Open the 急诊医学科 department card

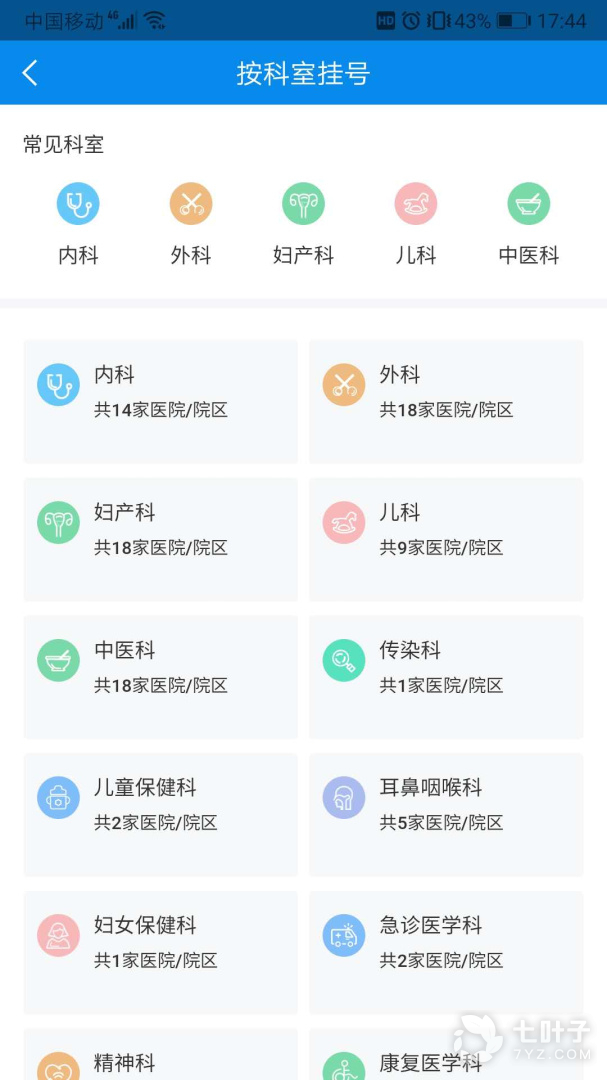446,953
